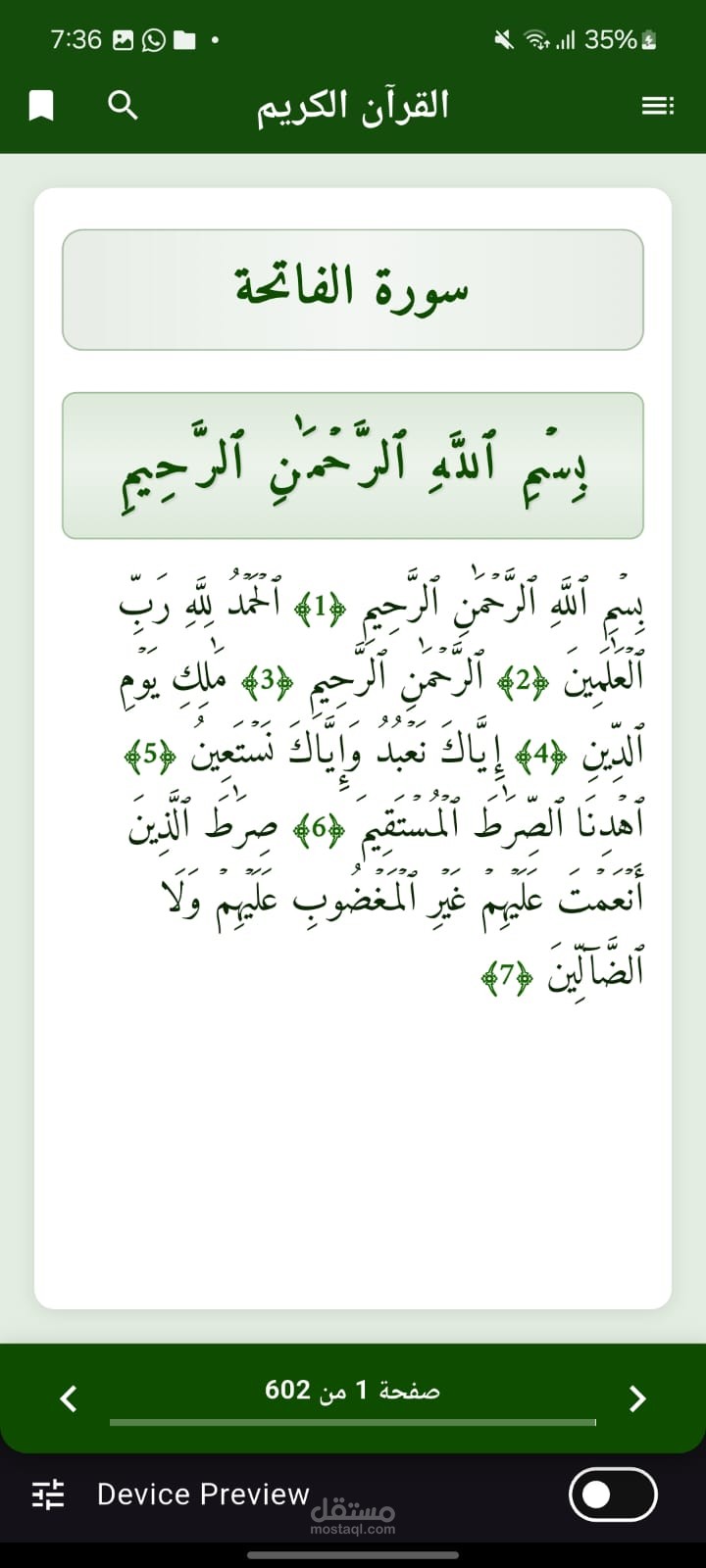Open the bookmarks icon
Image resolution: width=706 pixels, height=1568 pixels.
tap(41, 105)
